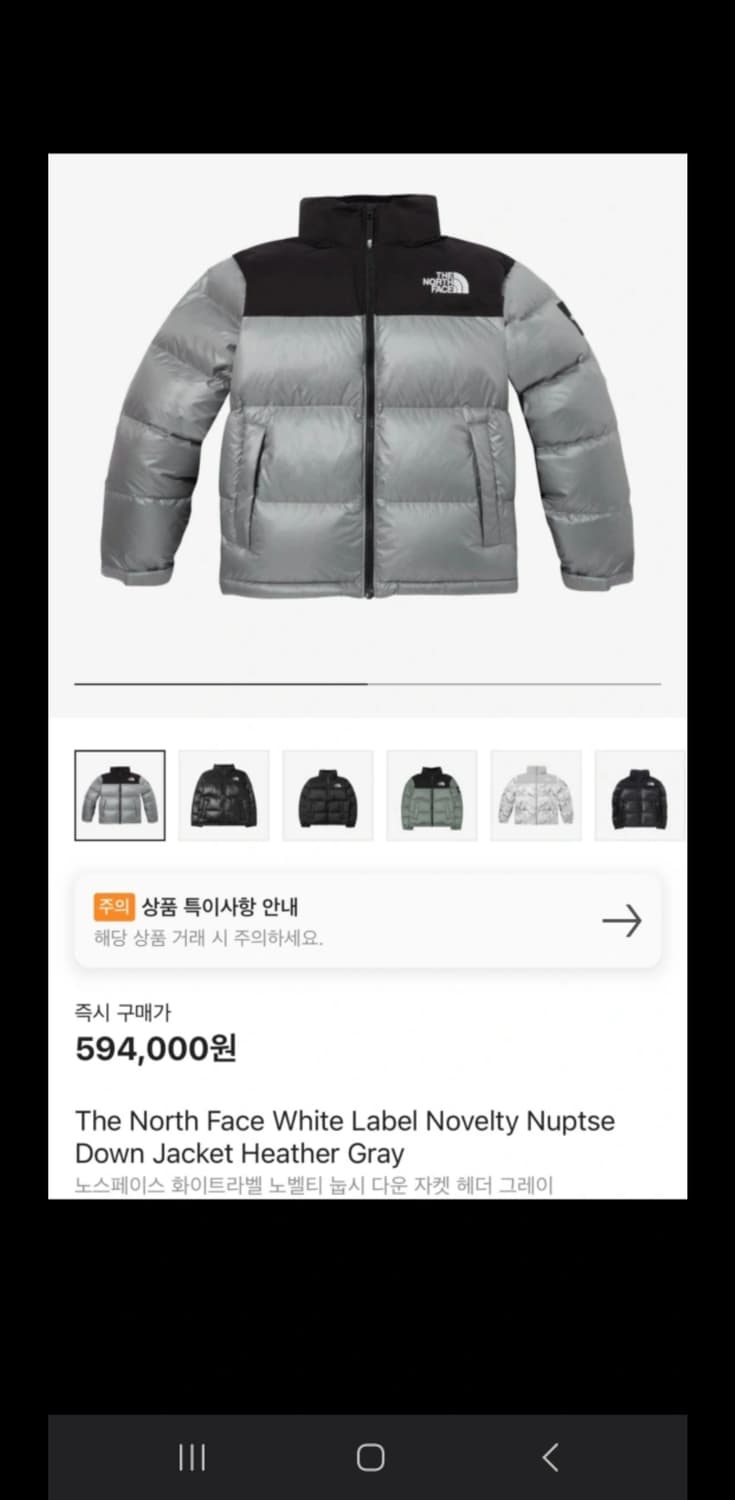This screenshot has height=1500, width=735.
Task: Open recent apps with the navigation icon
Action: click(190, 1457)
